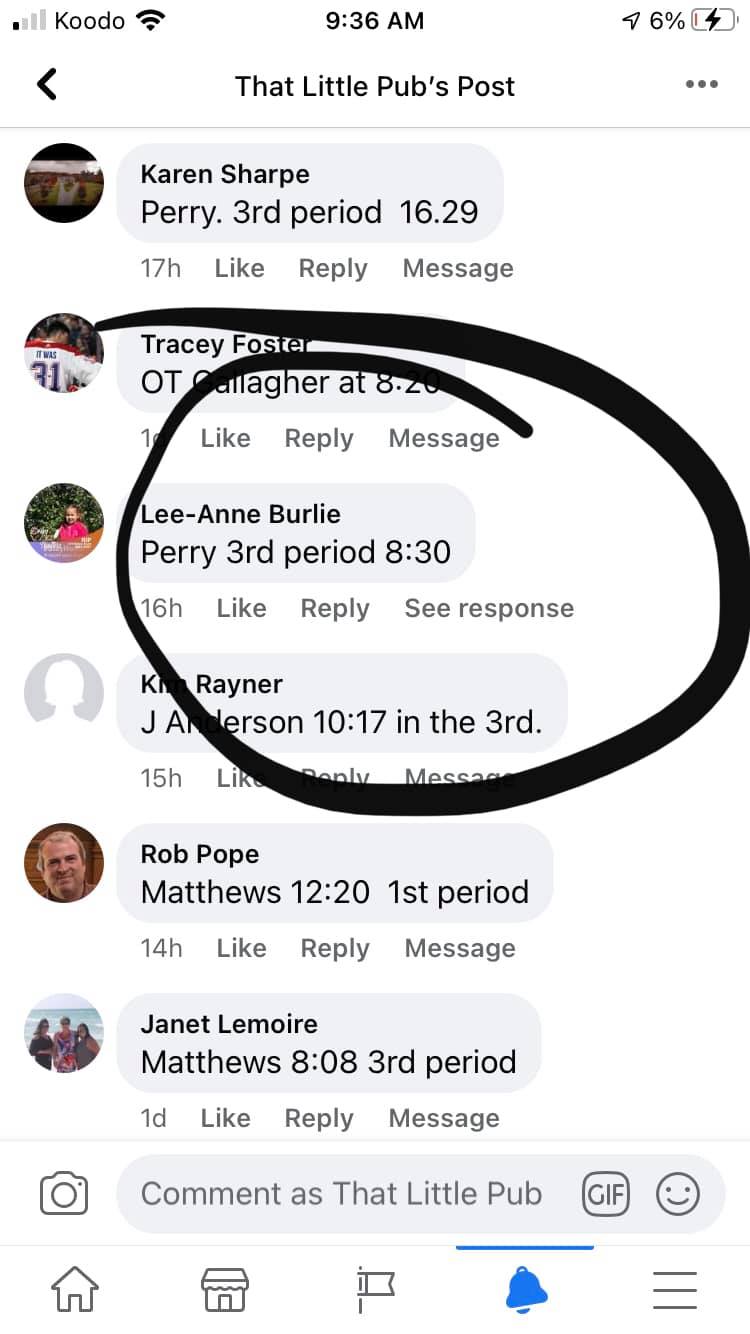Go back from That Little Pub's Post
This screenshot has width=750, height=1334.
[x=47, y=85]
